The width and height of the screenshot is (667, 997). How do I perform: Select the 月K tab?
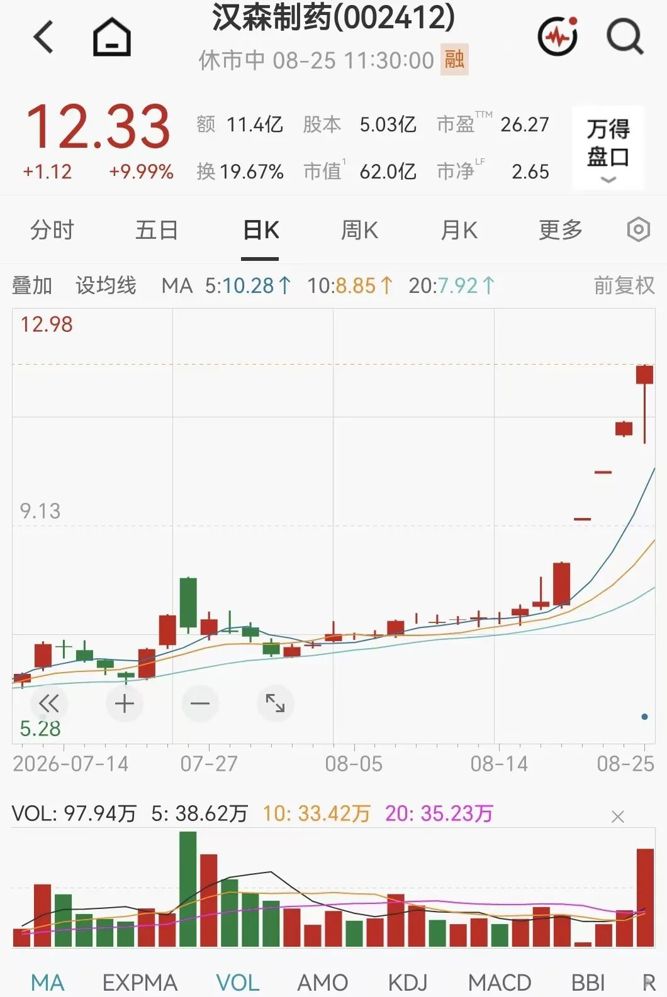(x=458, y=230)
